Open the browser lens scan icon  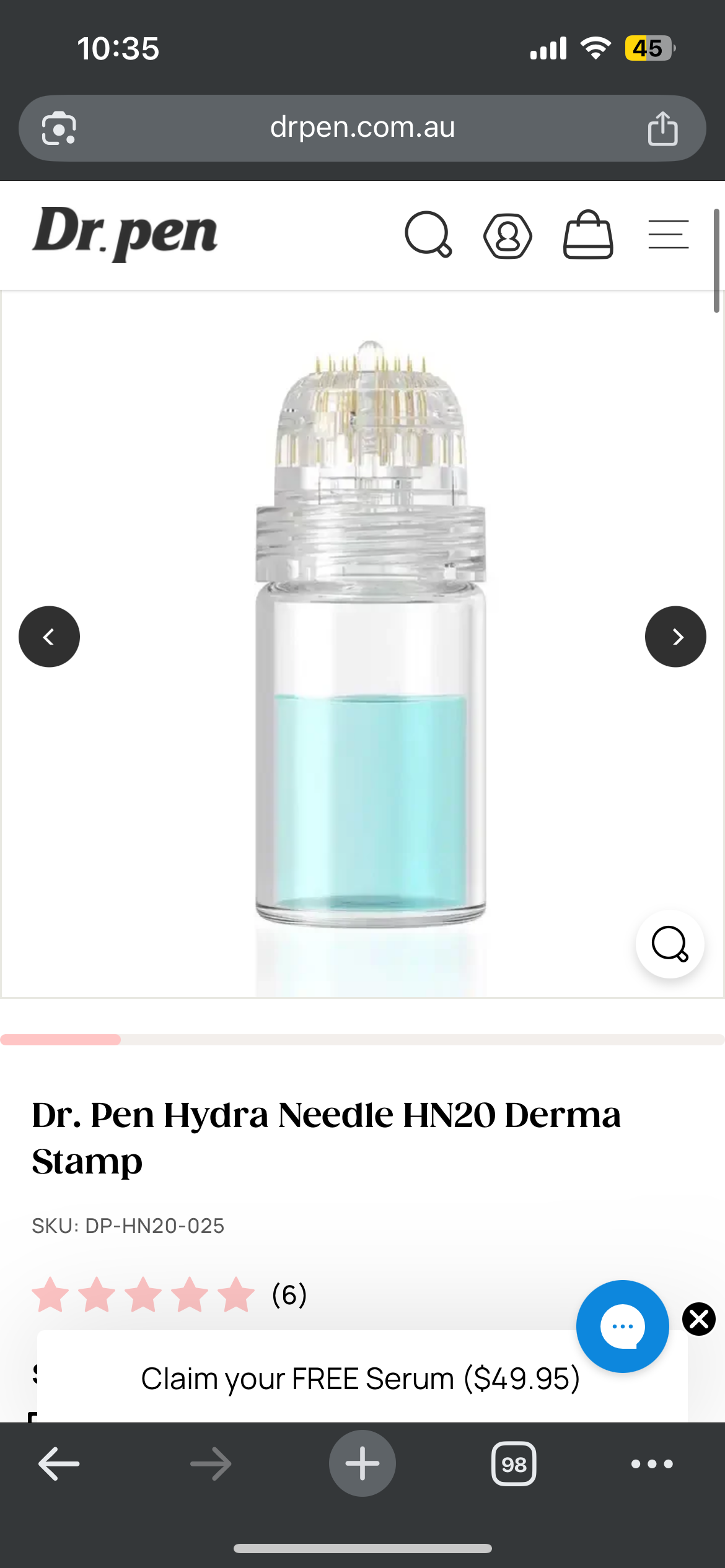click(x=59, y=129)
